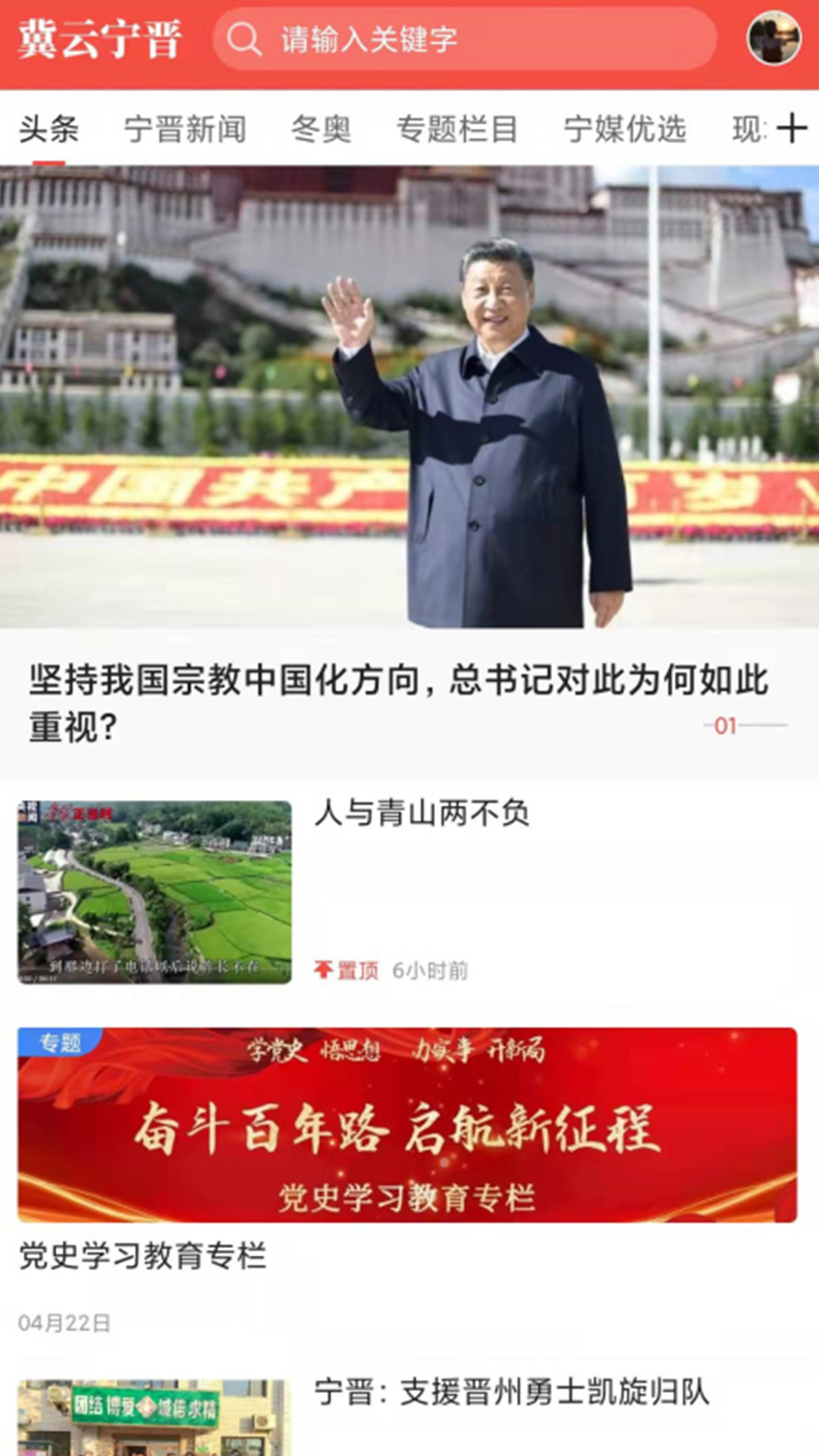The height and width of the screenshot is (1456, 819).
Task: Switch to the 宁晋新闻 tab
Action: (185, 129)
